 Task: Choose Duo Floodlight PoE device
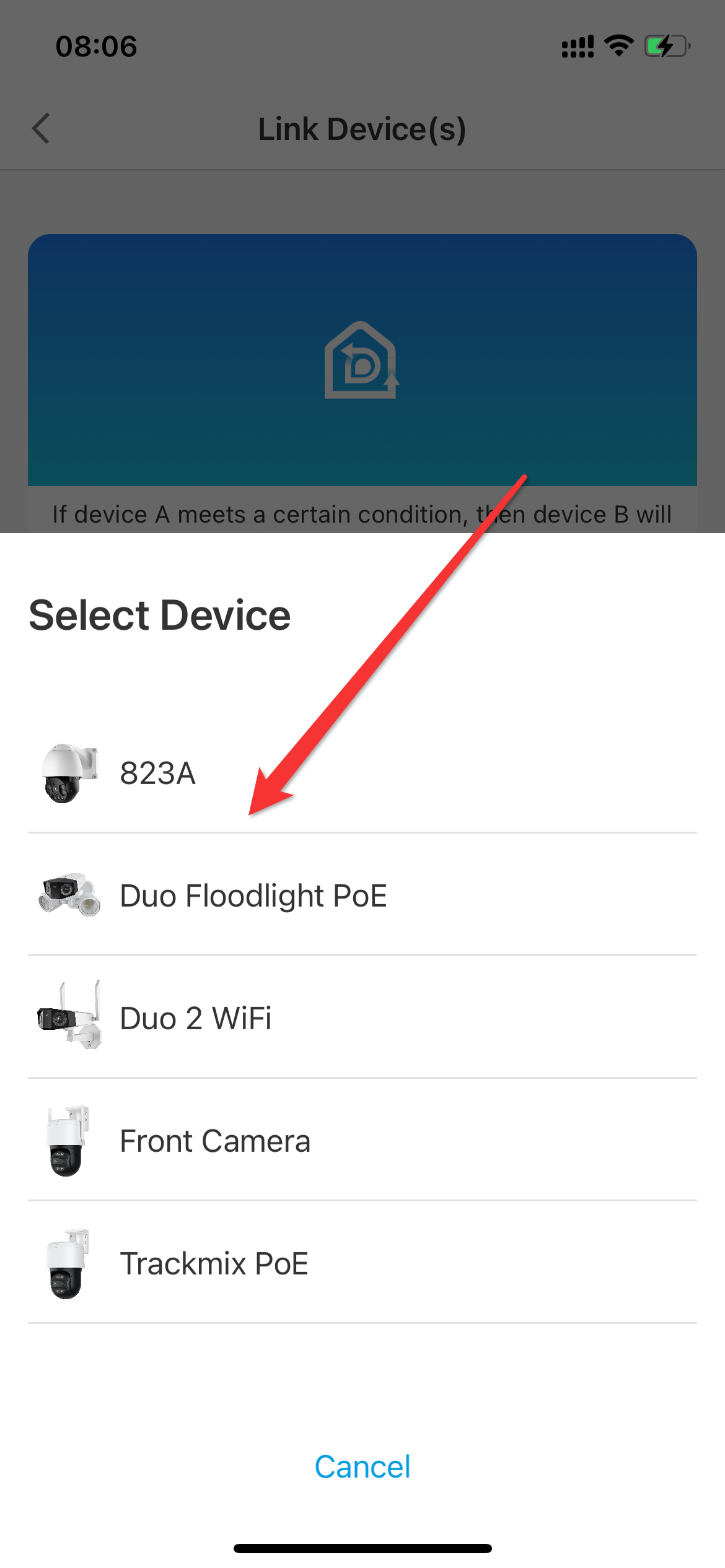tap(362, 895)
